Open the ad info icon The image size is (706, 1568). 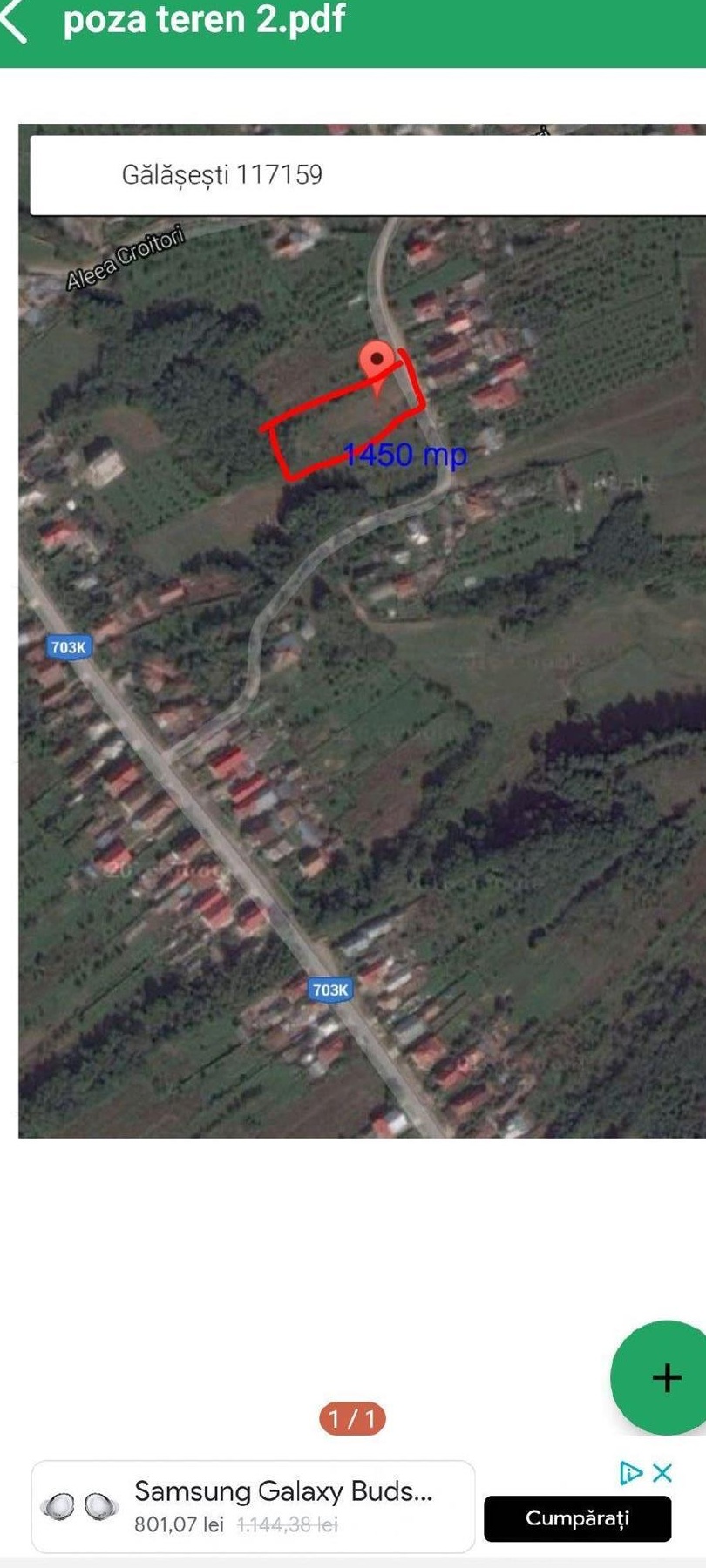(x=630, y=1473)
